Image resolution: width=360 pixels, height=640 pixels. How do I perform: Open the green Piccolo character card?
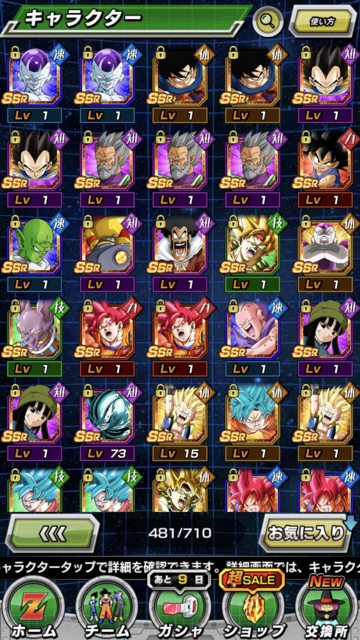(34, 253)
